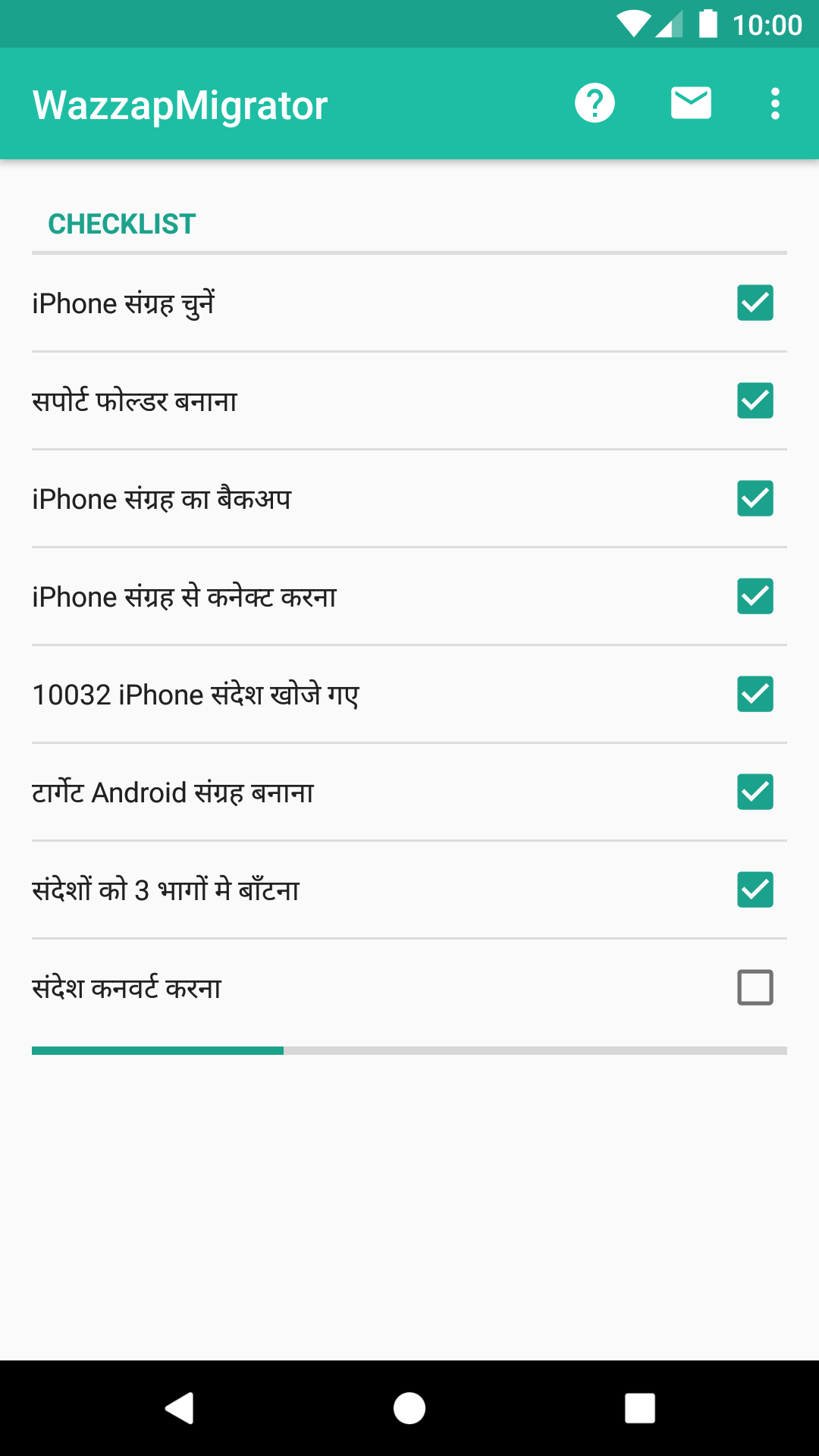Select the 10032 iPhone संदेश row
This screenshot has height=1456, width=819.
(303, 694)
